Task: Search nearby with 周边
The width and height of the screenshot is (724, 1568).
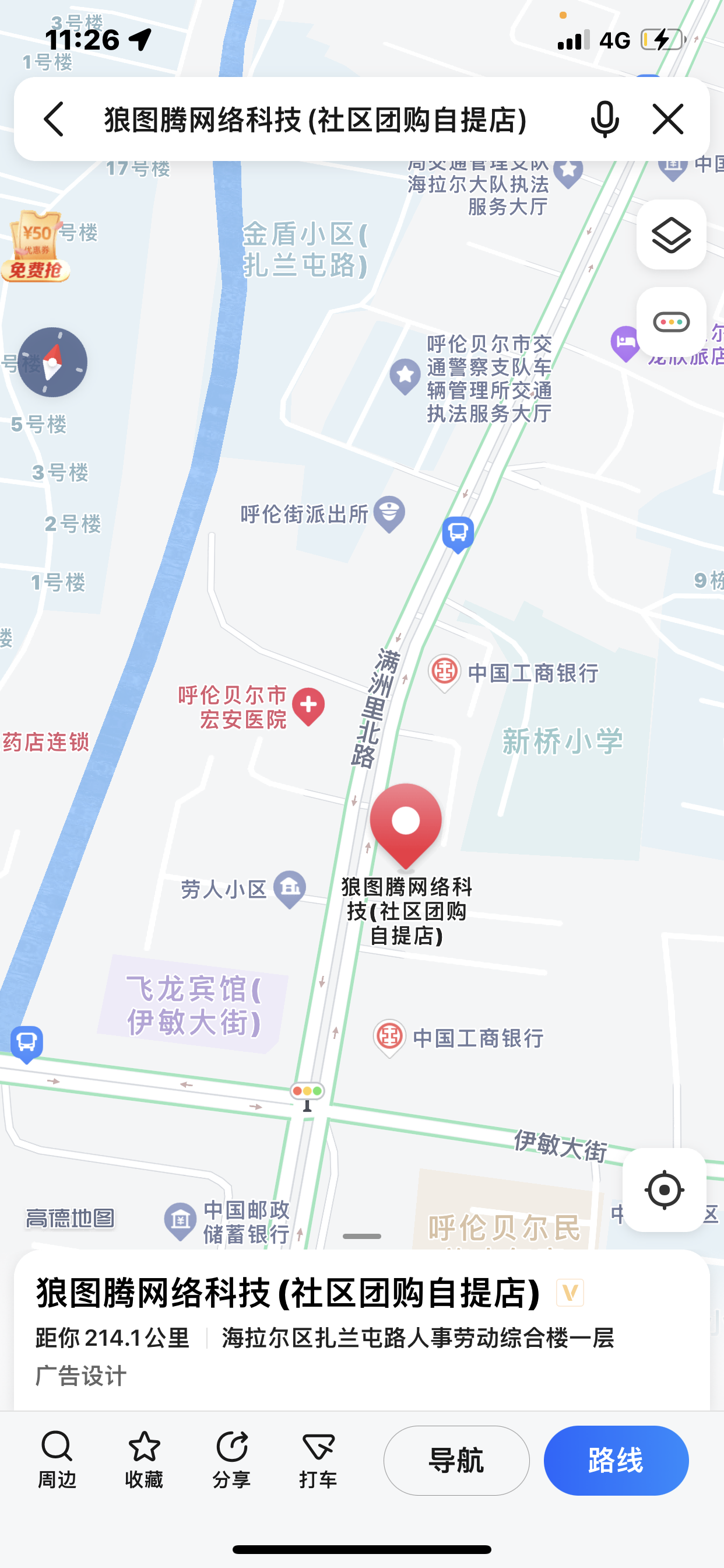Action: (x=57, y=1459)
